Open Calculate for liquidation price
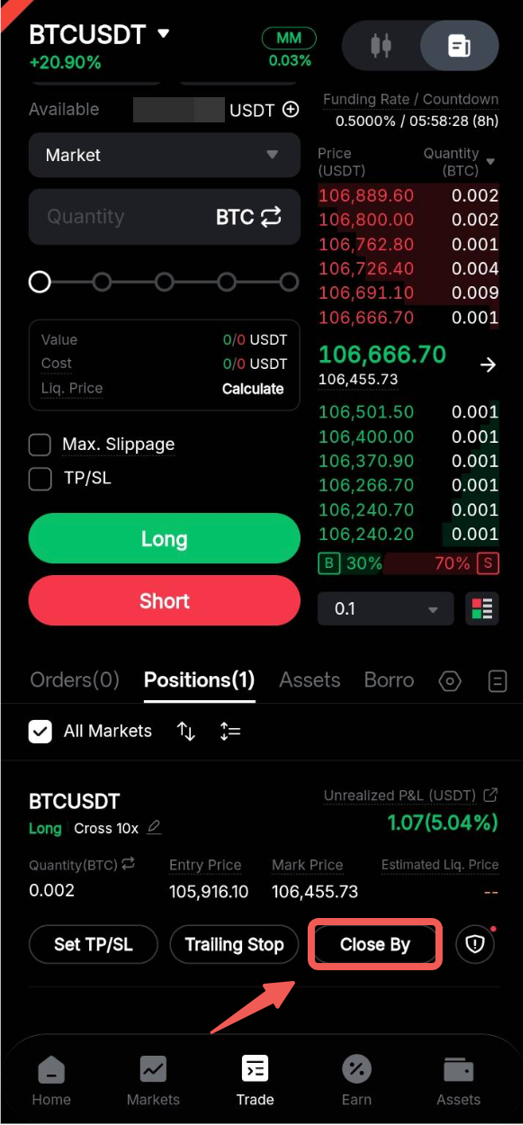 click(253, 389)
